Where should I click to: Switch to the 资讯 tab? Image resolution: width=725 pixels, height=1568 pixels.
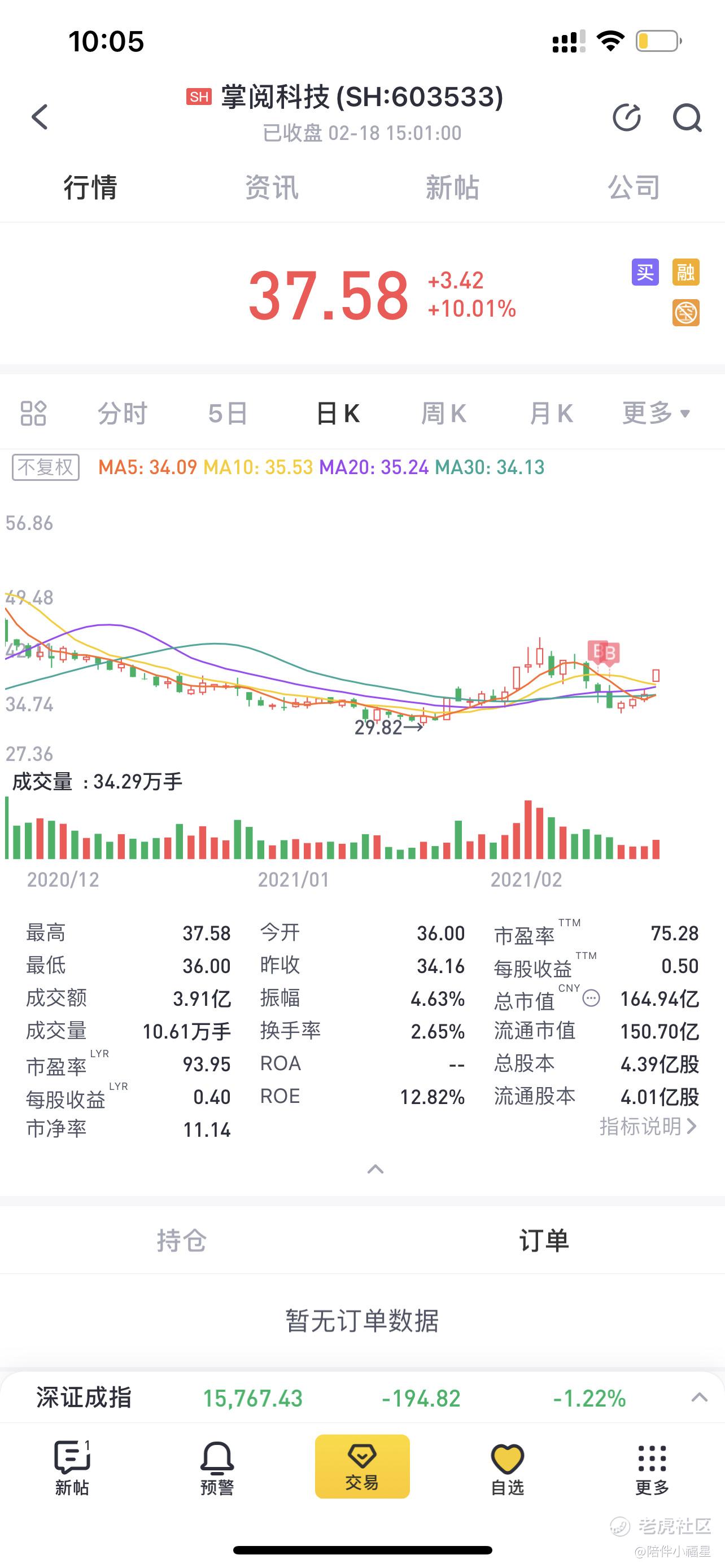(272, 187)
